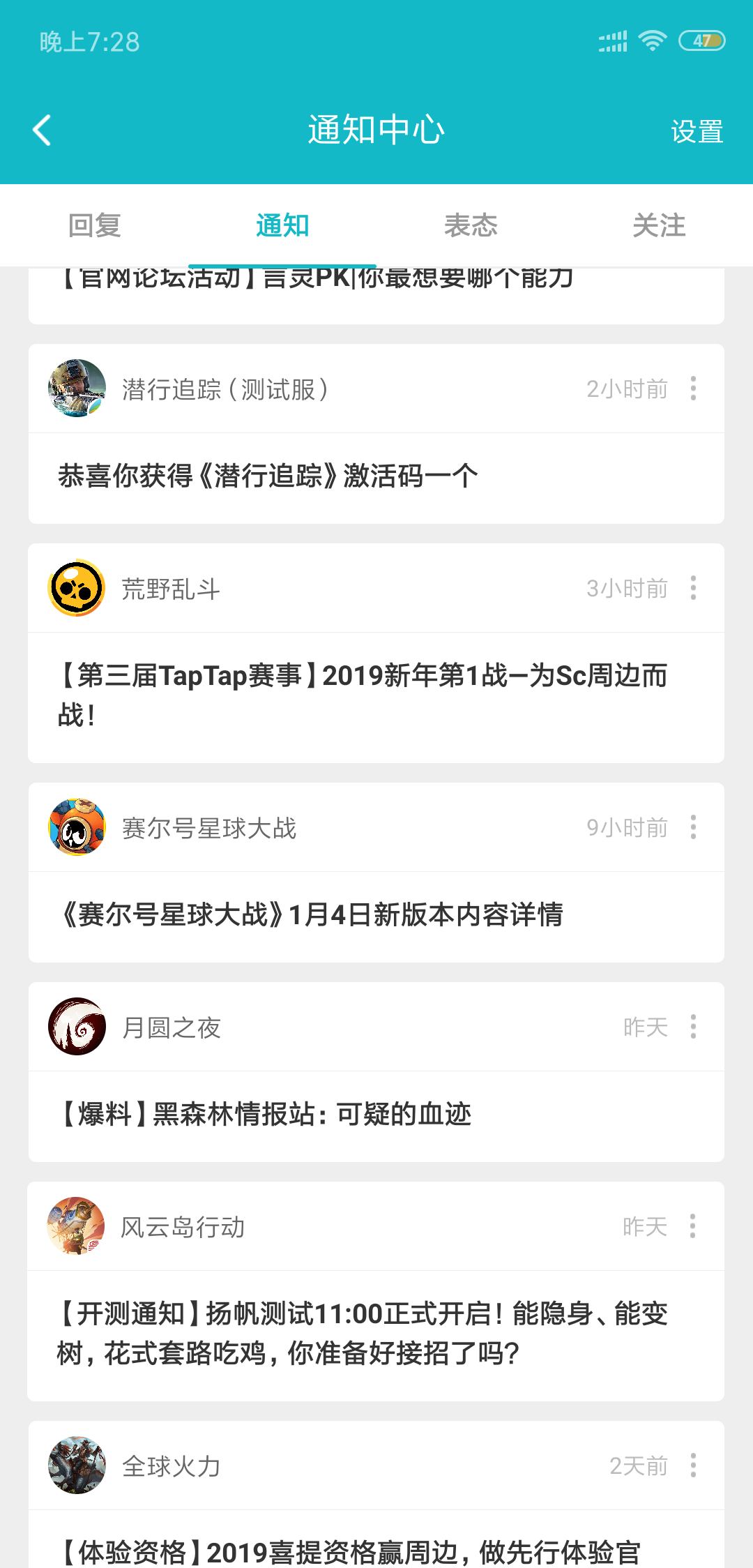This screenshot has height=1568, width=753.
Task: Open more options for 全球火力
Action: [693, 1465]
